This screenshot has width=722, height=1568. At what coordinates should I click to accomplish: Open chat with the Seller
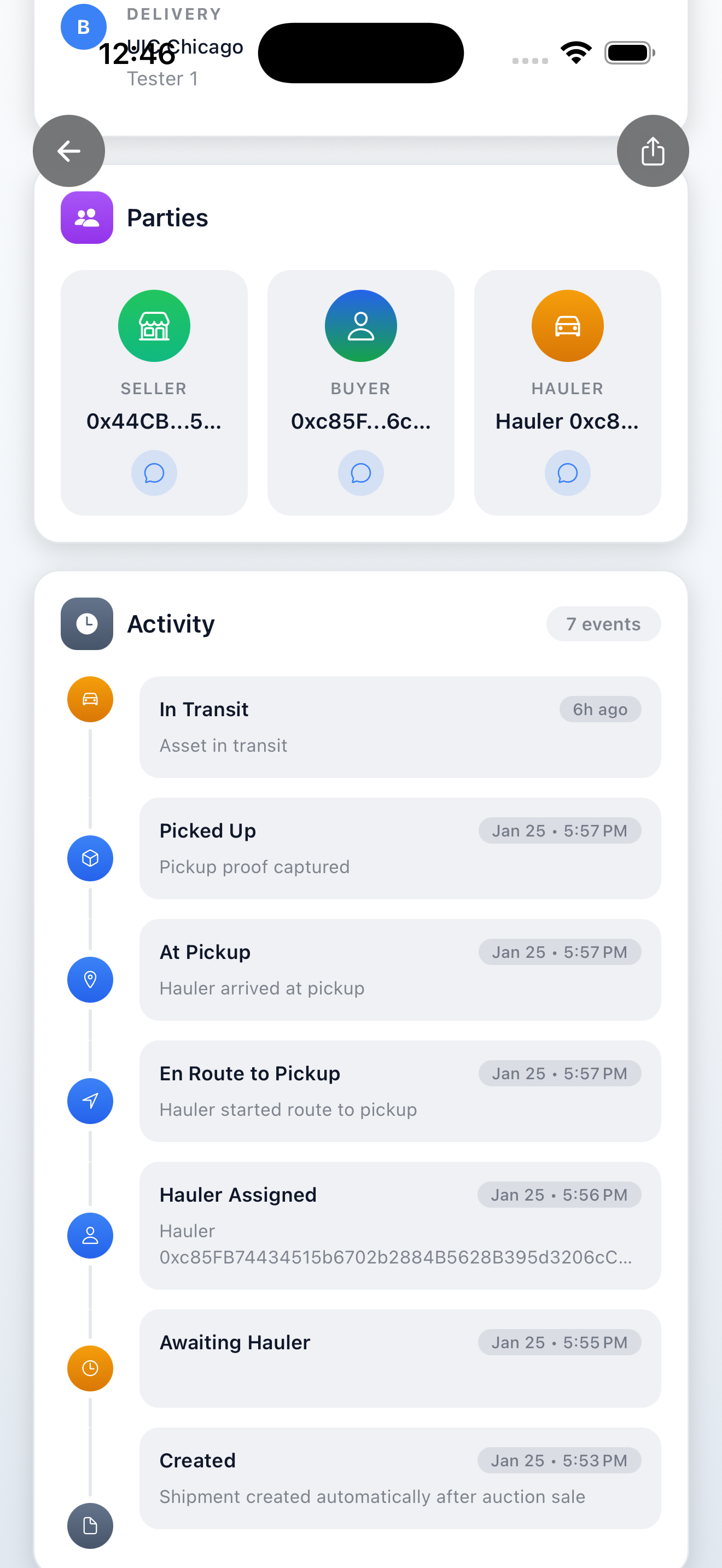click(153, 473)
